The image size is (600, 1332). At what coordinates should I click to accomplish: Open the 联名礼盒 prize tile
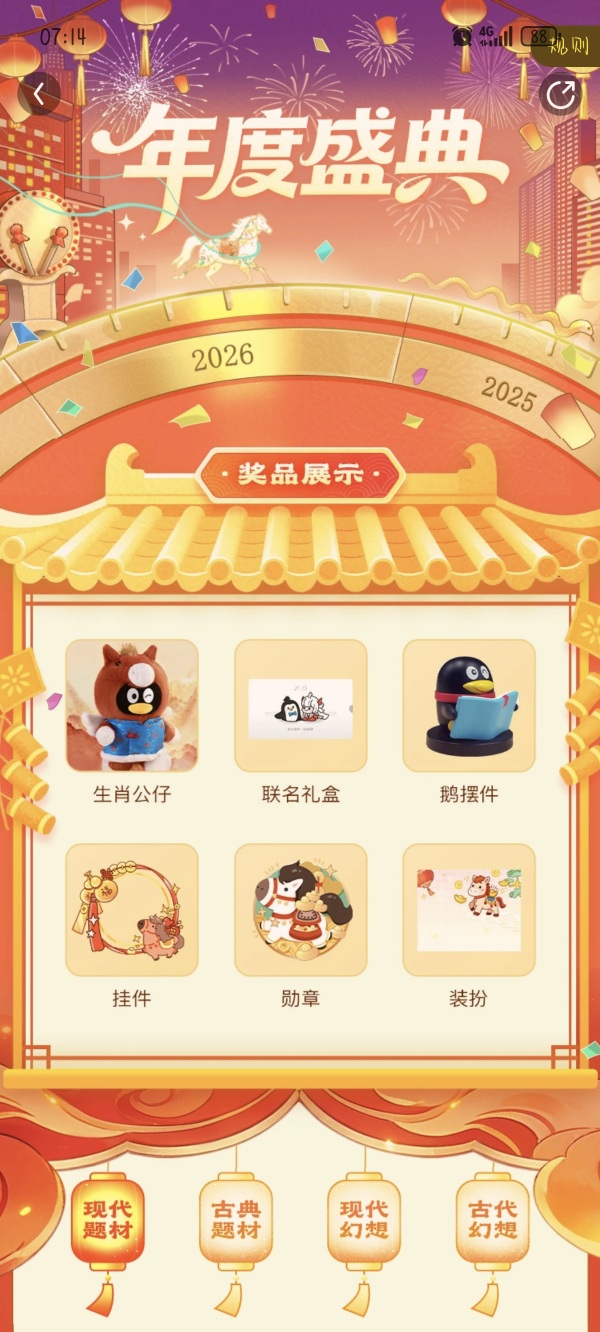[x=301, y=706]
